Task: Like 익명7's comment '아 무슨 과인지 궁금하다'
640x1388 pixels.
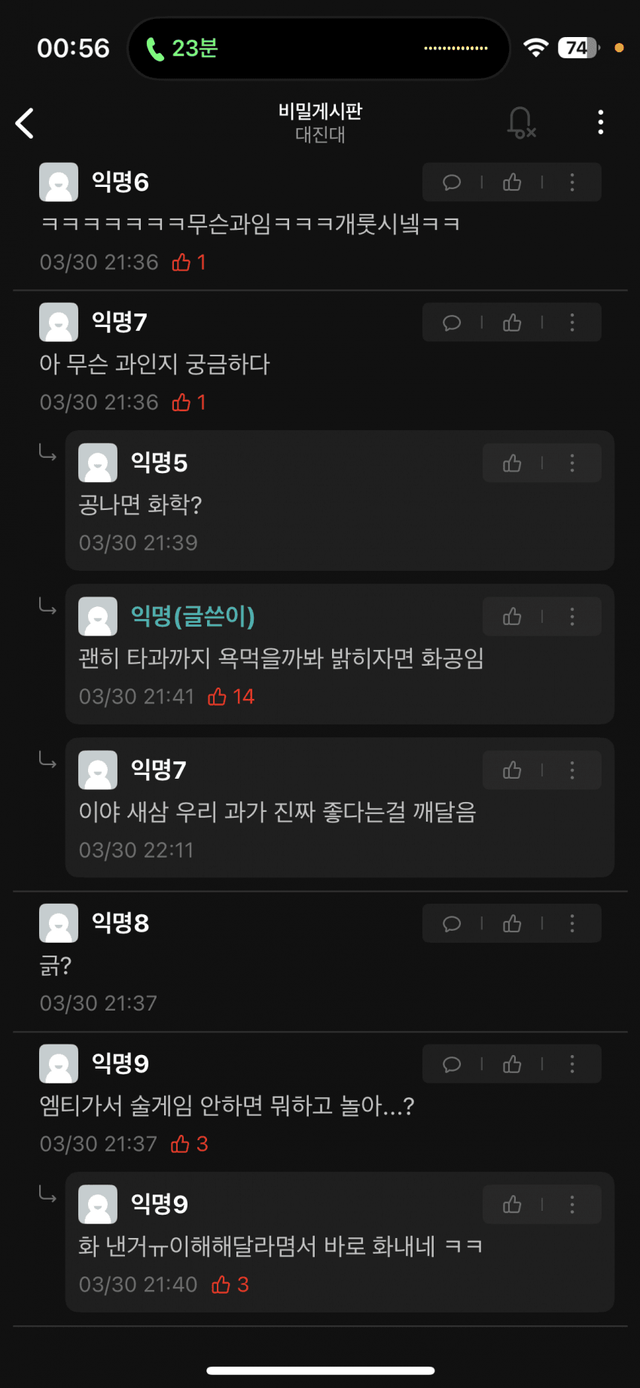Action: point(512,322)
